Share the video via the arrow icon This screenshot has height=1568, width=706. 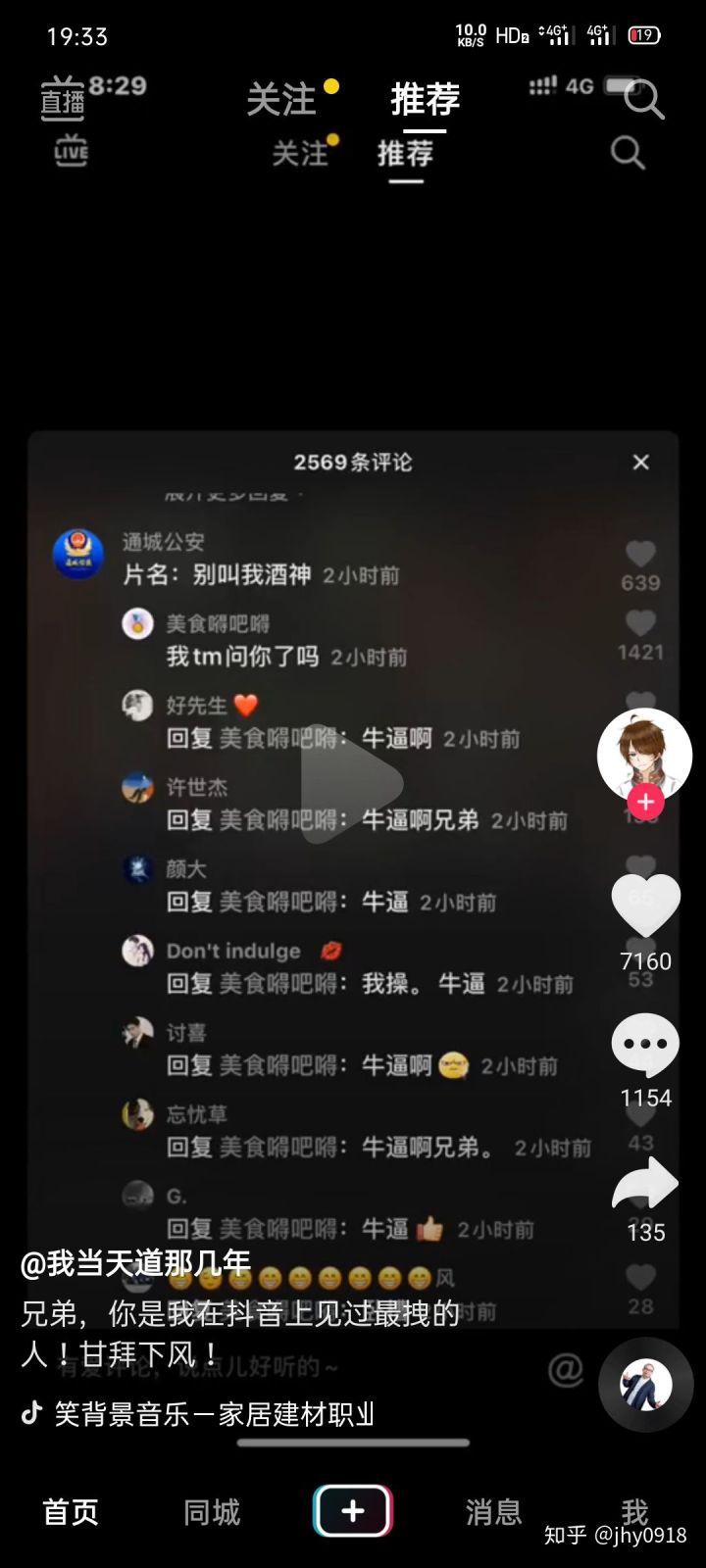coord(645,1184)
